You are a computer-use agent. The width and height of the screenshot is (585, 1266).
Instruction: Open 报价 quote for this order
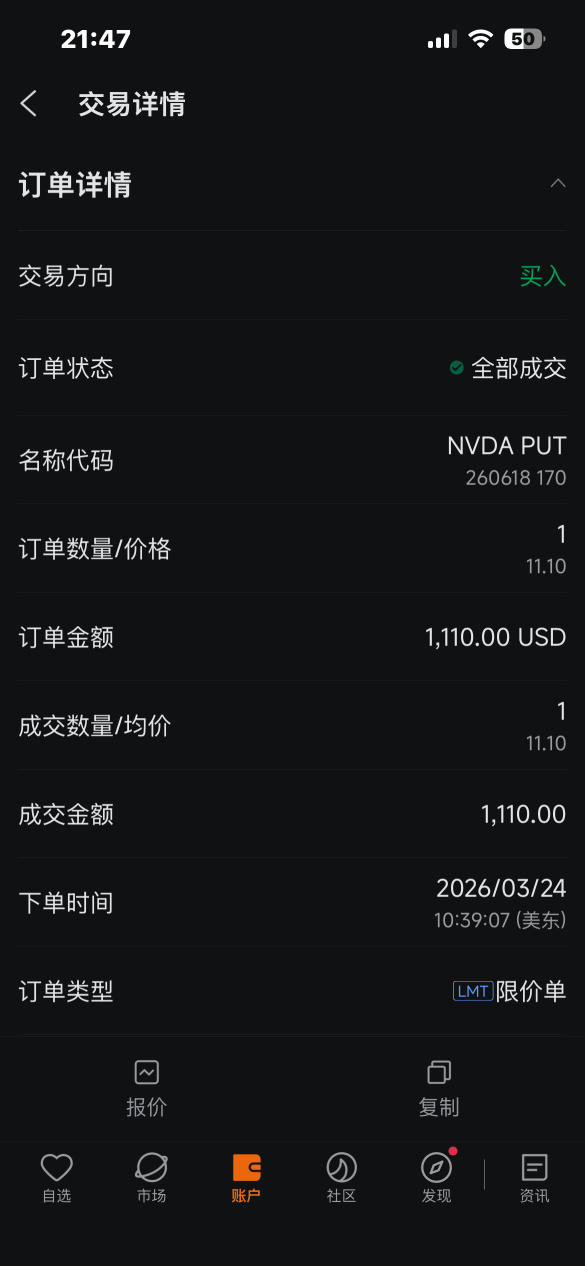[147, 1088]
